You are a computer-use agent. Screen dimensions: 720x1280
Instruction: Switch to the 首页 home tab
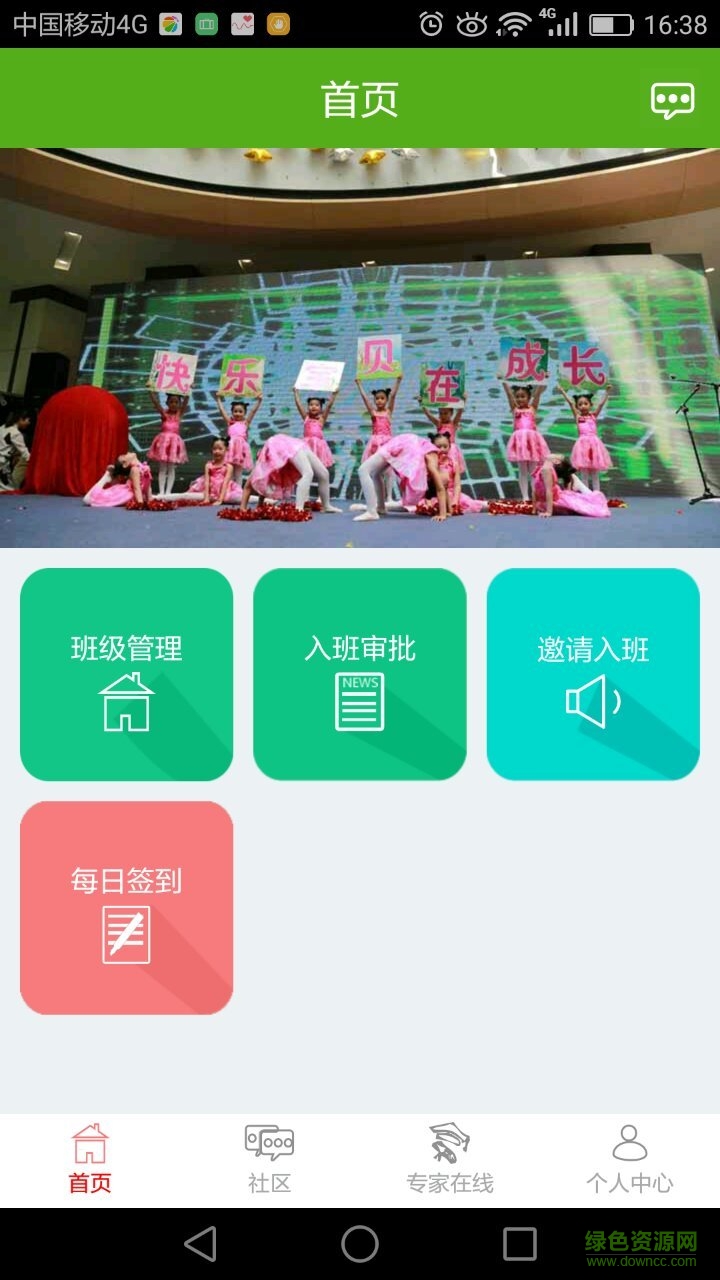[90, 1160]
